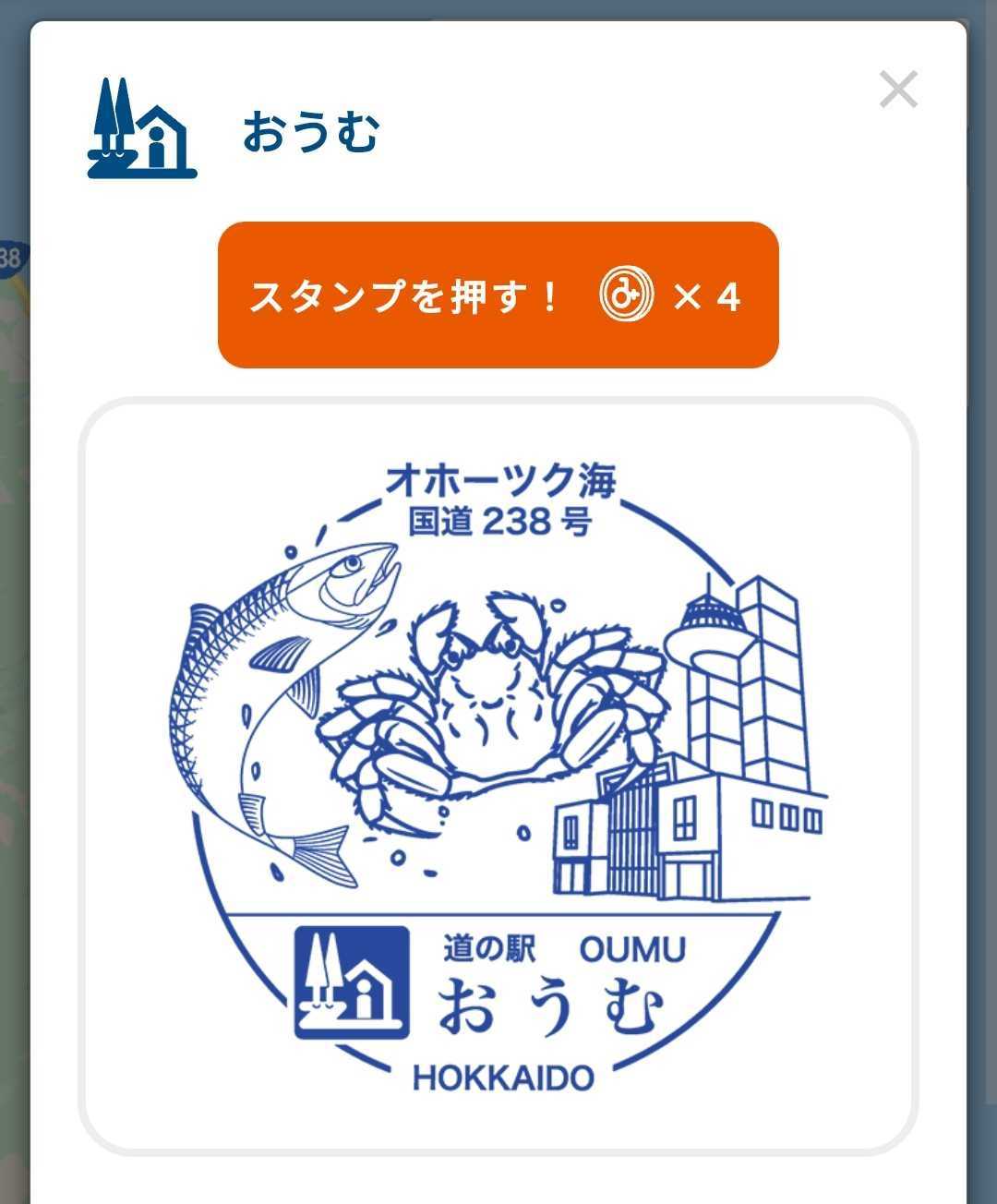Tap the スタンプを押す！ button
Screen dimensions: 997x1204
tap(498, 295)
